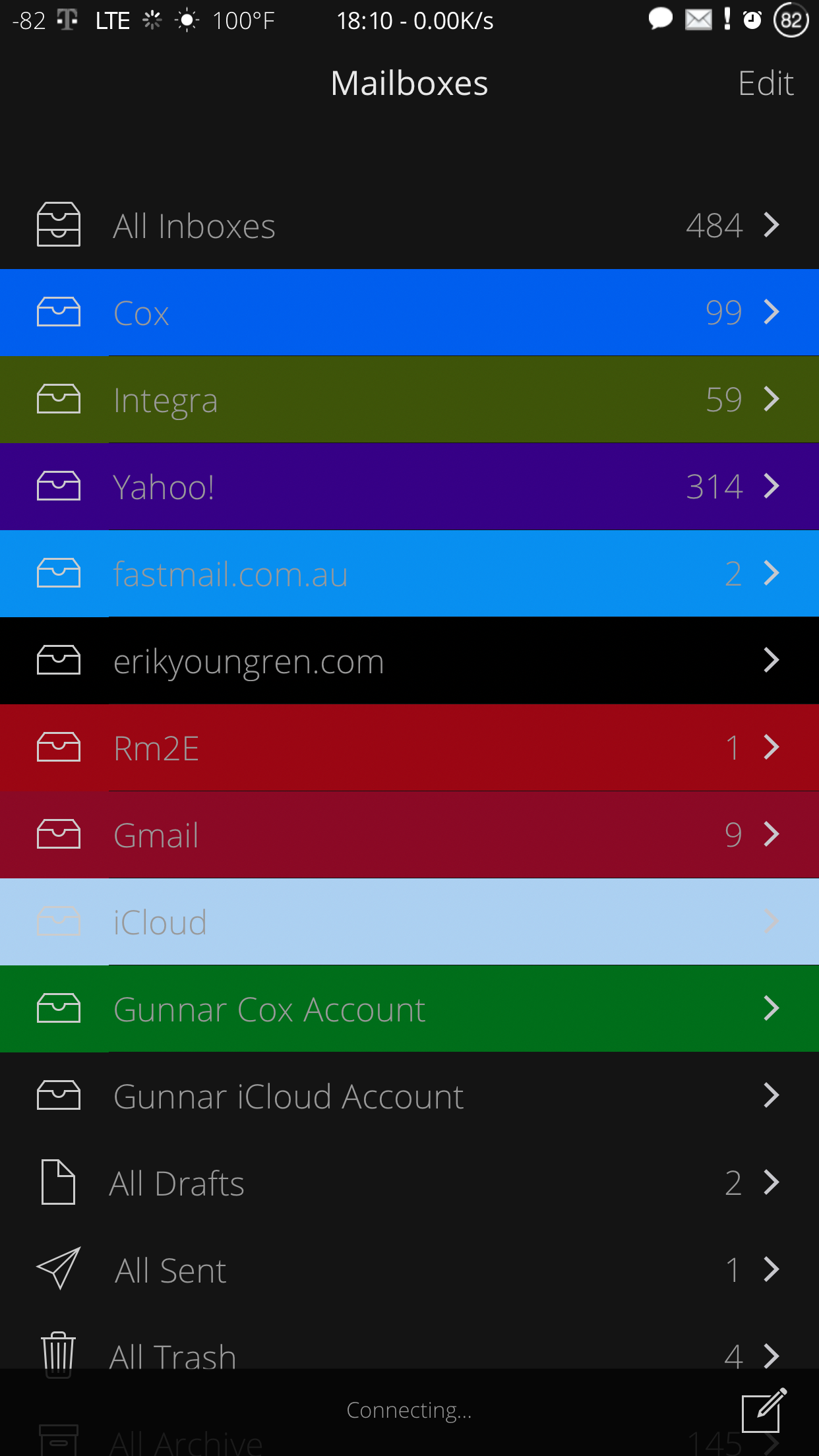The width and height of the screenshot is (819, 1456).
Task: Open the Gmail inbox
Action: [x=409, y=835]
